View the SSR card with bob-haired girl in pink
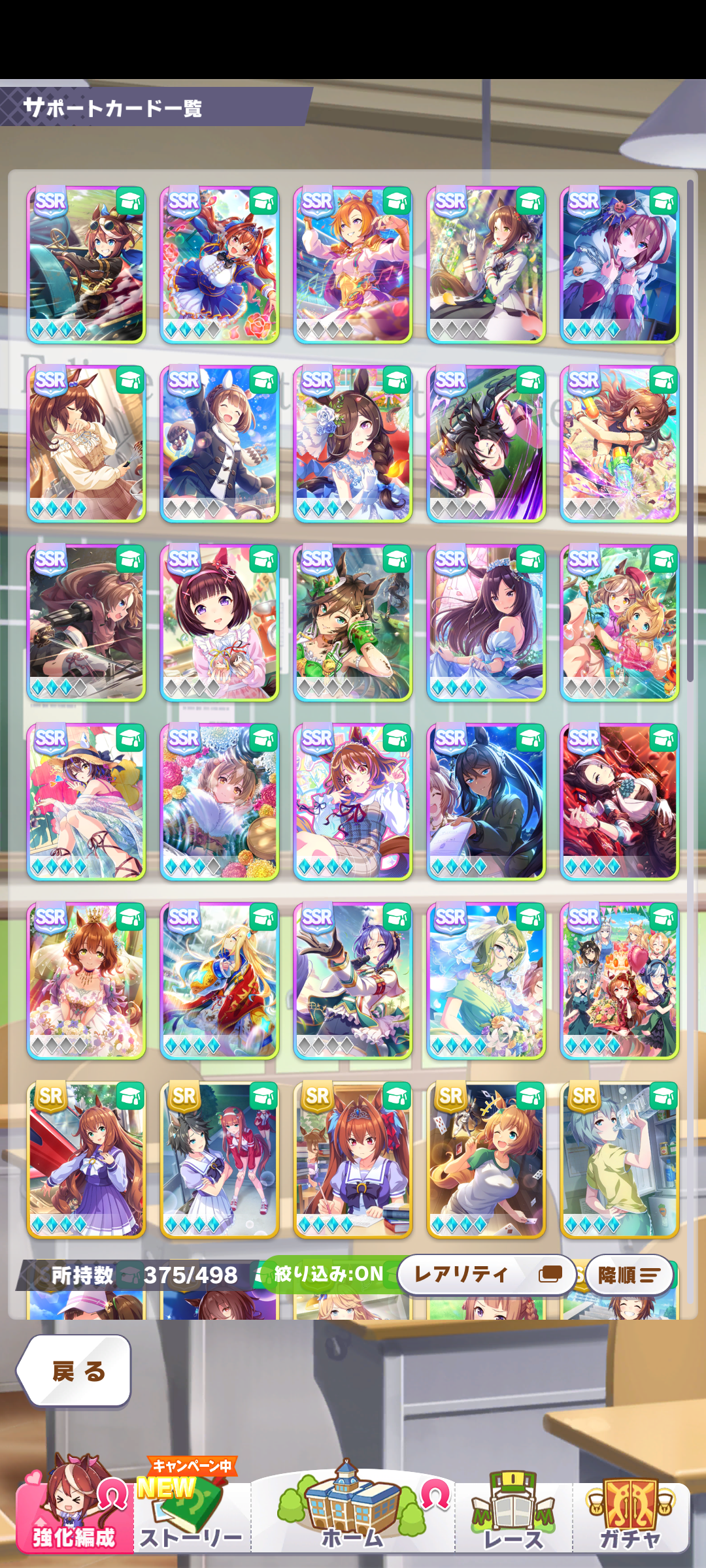This screenshot has width=706, height=1568. pos(219,623)
